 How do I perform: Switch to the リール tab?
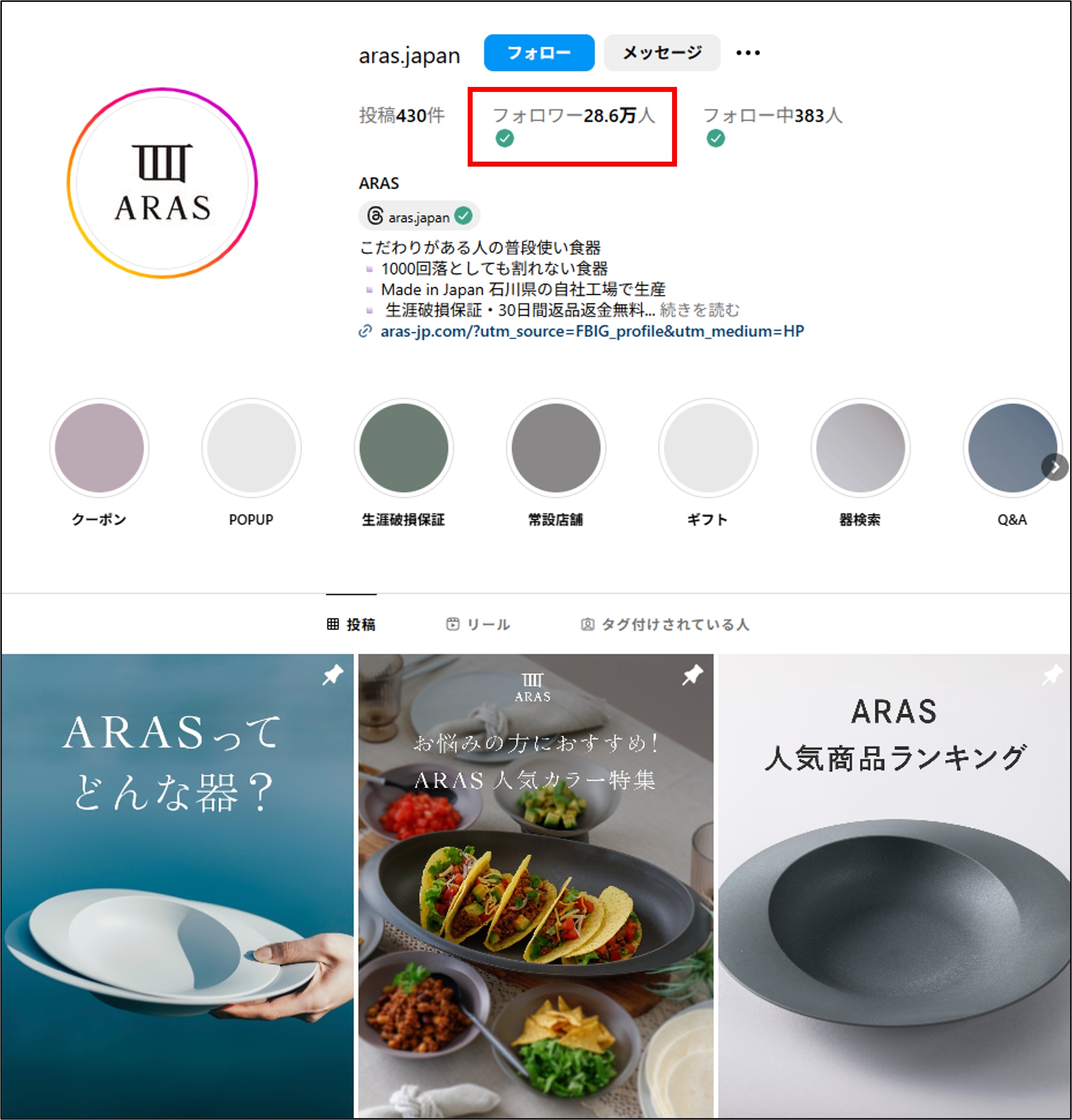[479, 624]
